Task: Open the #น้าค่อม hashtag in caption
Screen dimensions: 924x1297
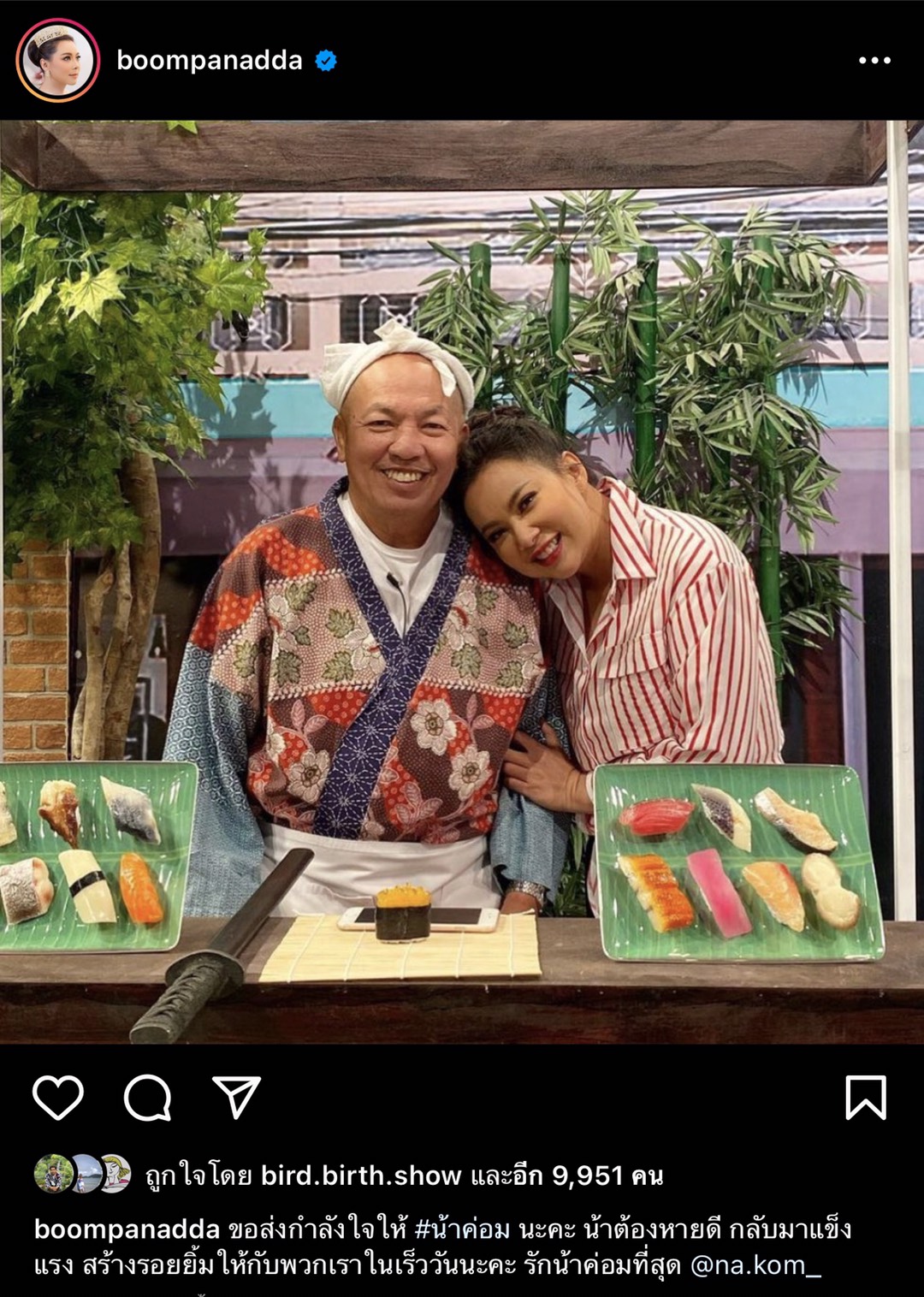Action: tap(462, 1229)
